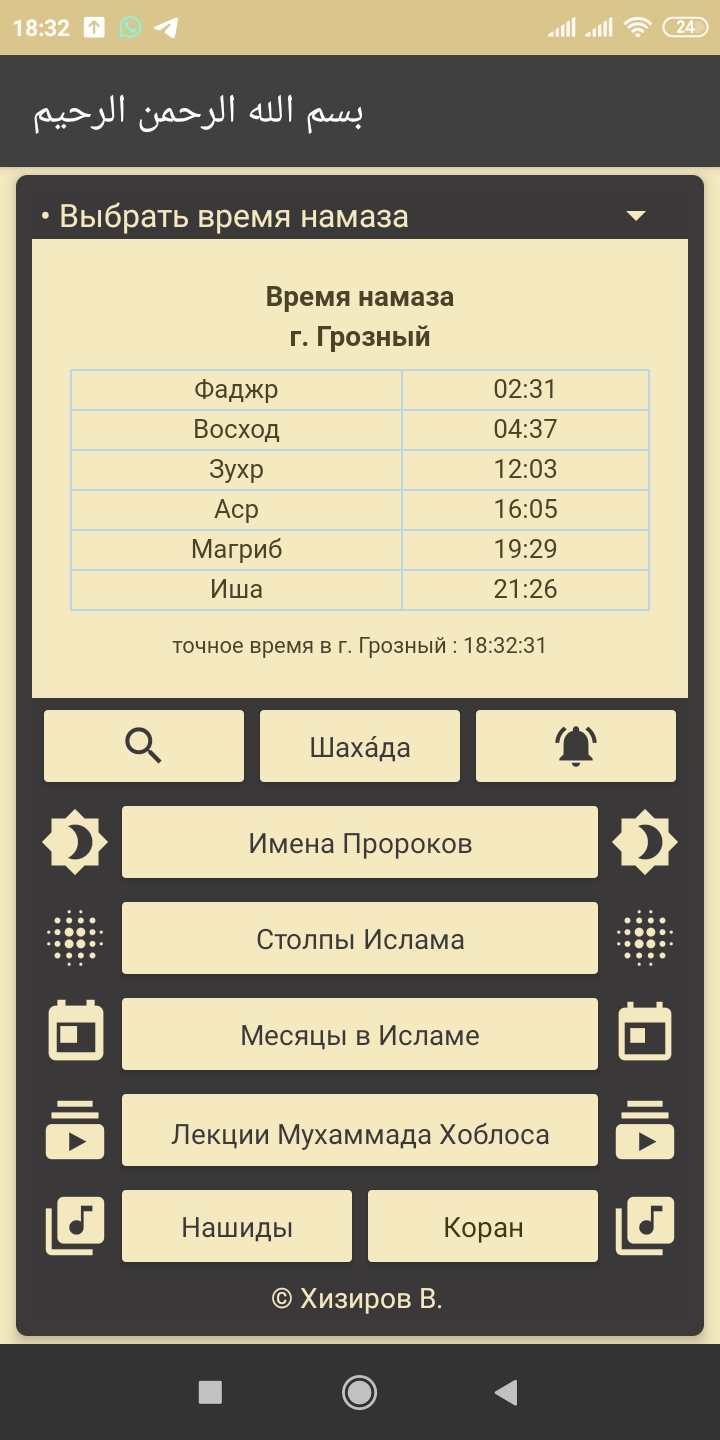Open the Коран section
720x1440 pixels.
483,1226
